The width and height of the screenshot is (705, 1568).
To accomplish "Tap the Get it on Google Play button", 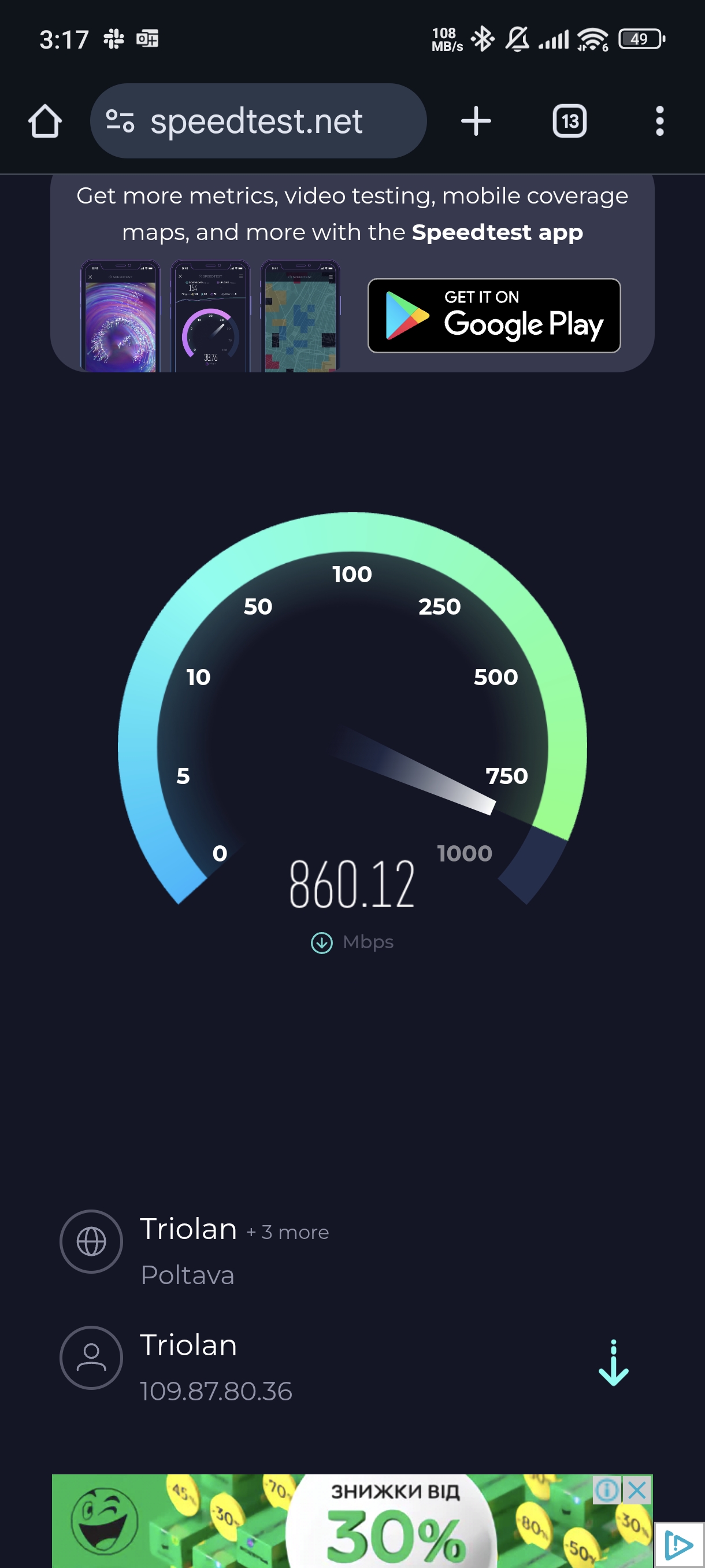I will (494, 315).
